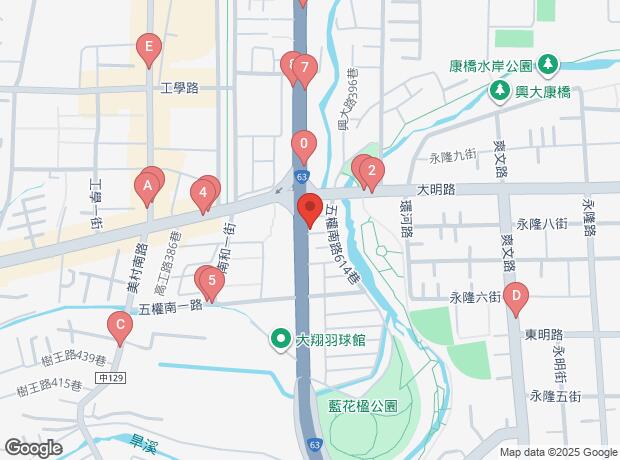This screenshot has height=460, width=620.
Task: Tap the unlabeled red center pin
Action: 309,209
